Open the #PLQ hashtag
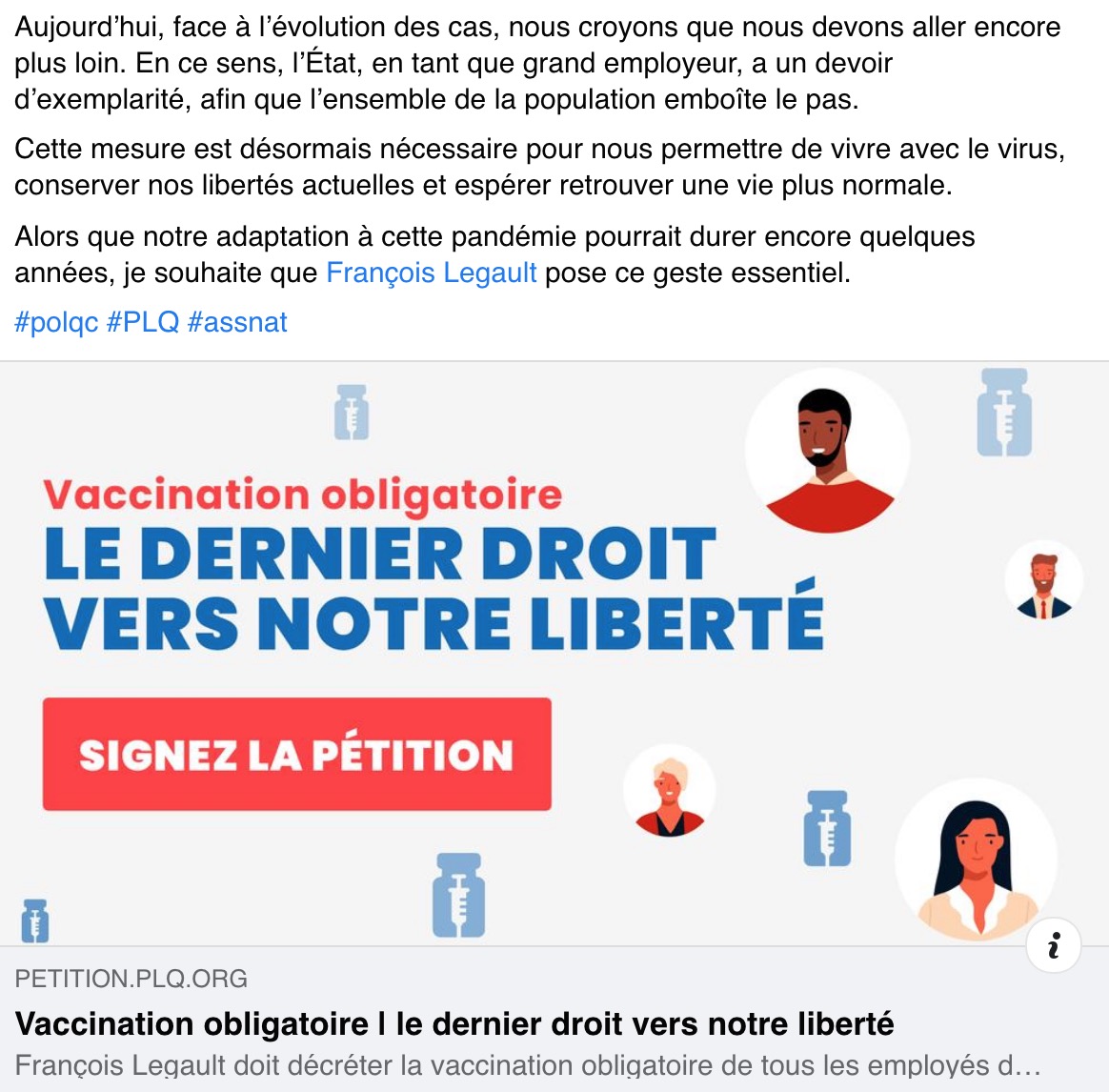The height and width of the screenshot is (1092, 1109). (x=143, y=322)
